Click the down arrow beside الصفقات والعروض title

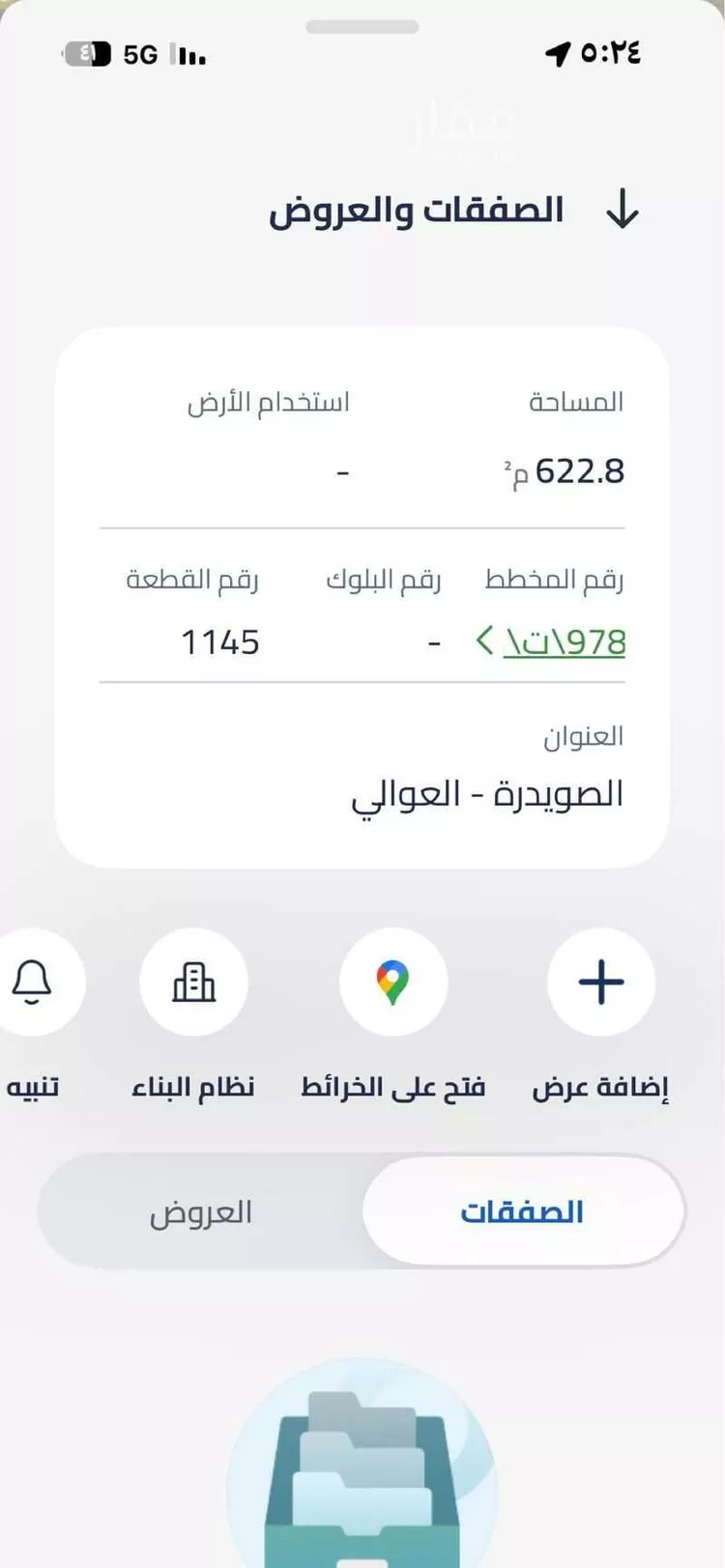pos(623,209)
